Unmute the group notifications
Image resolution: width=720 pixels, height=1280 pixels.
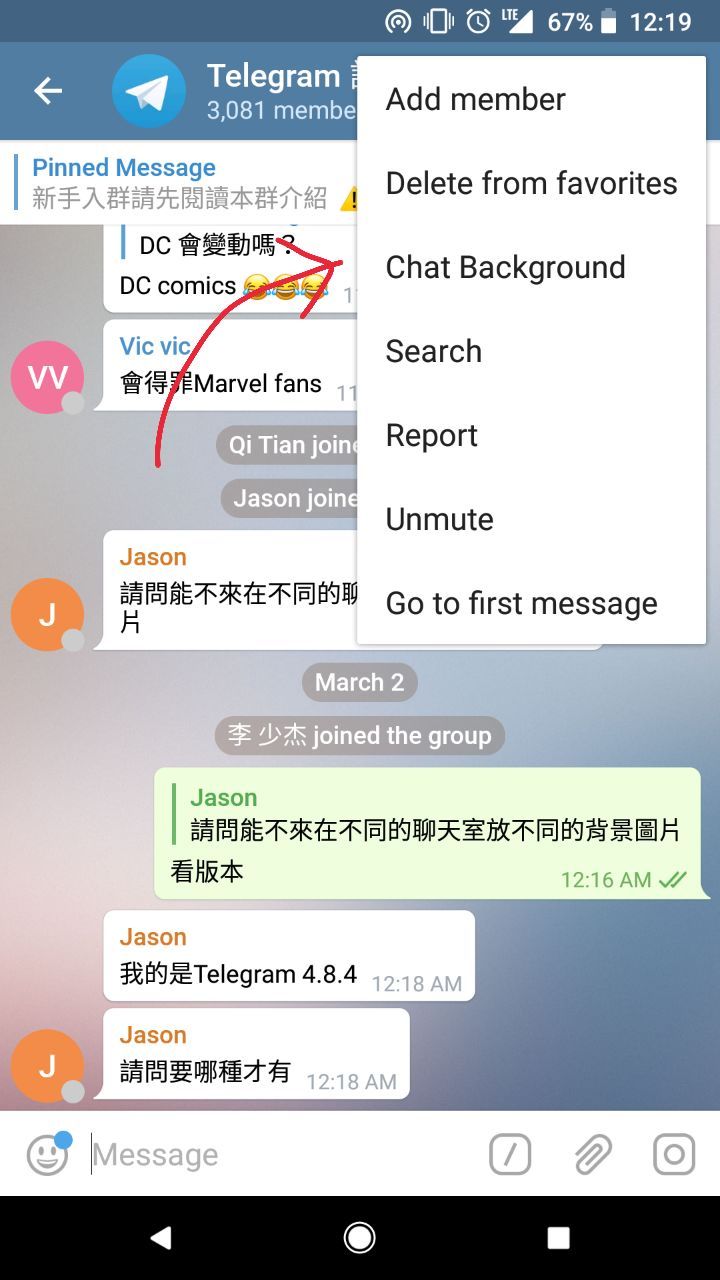click(x=440, y=519)
